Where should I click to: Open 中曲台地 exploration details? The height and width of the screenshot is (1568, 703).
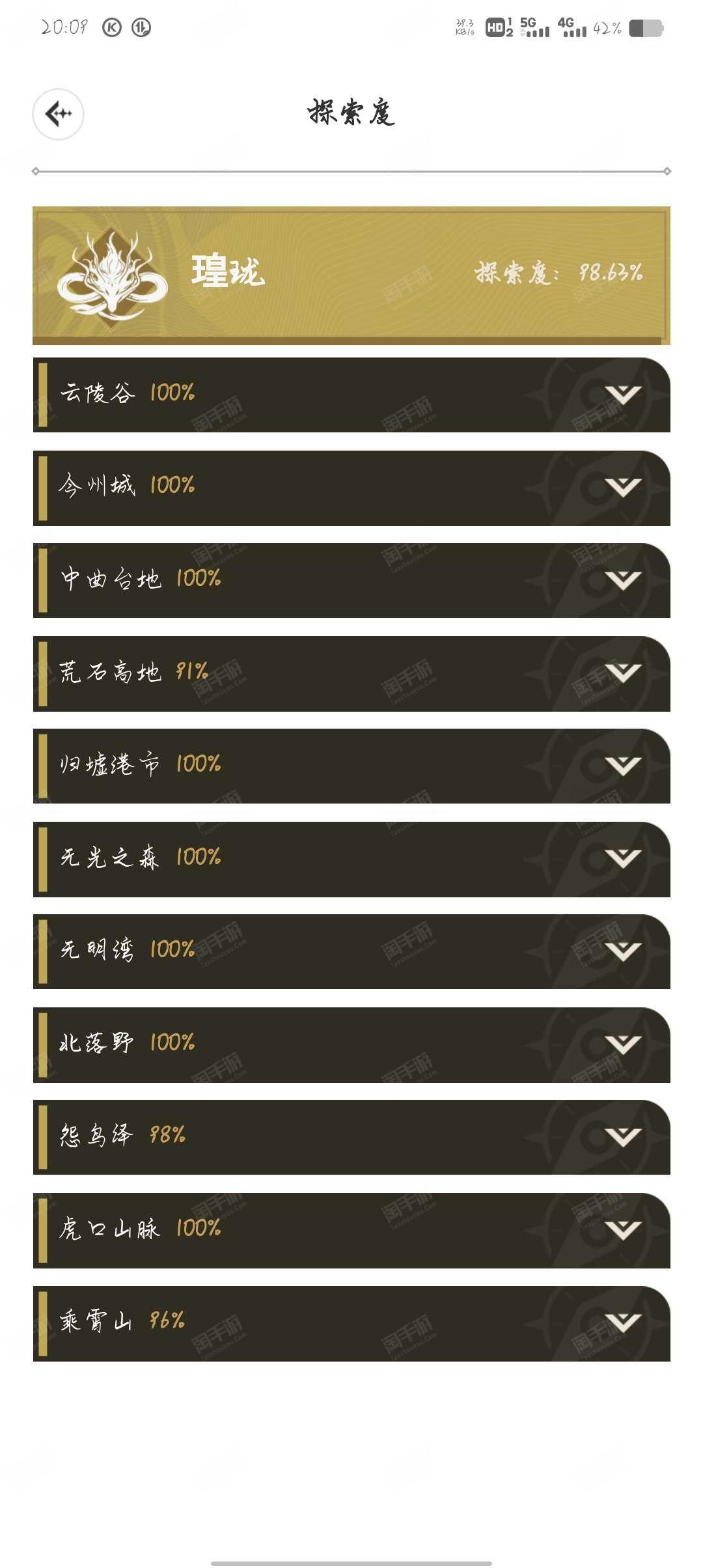(x=351, y=580)
